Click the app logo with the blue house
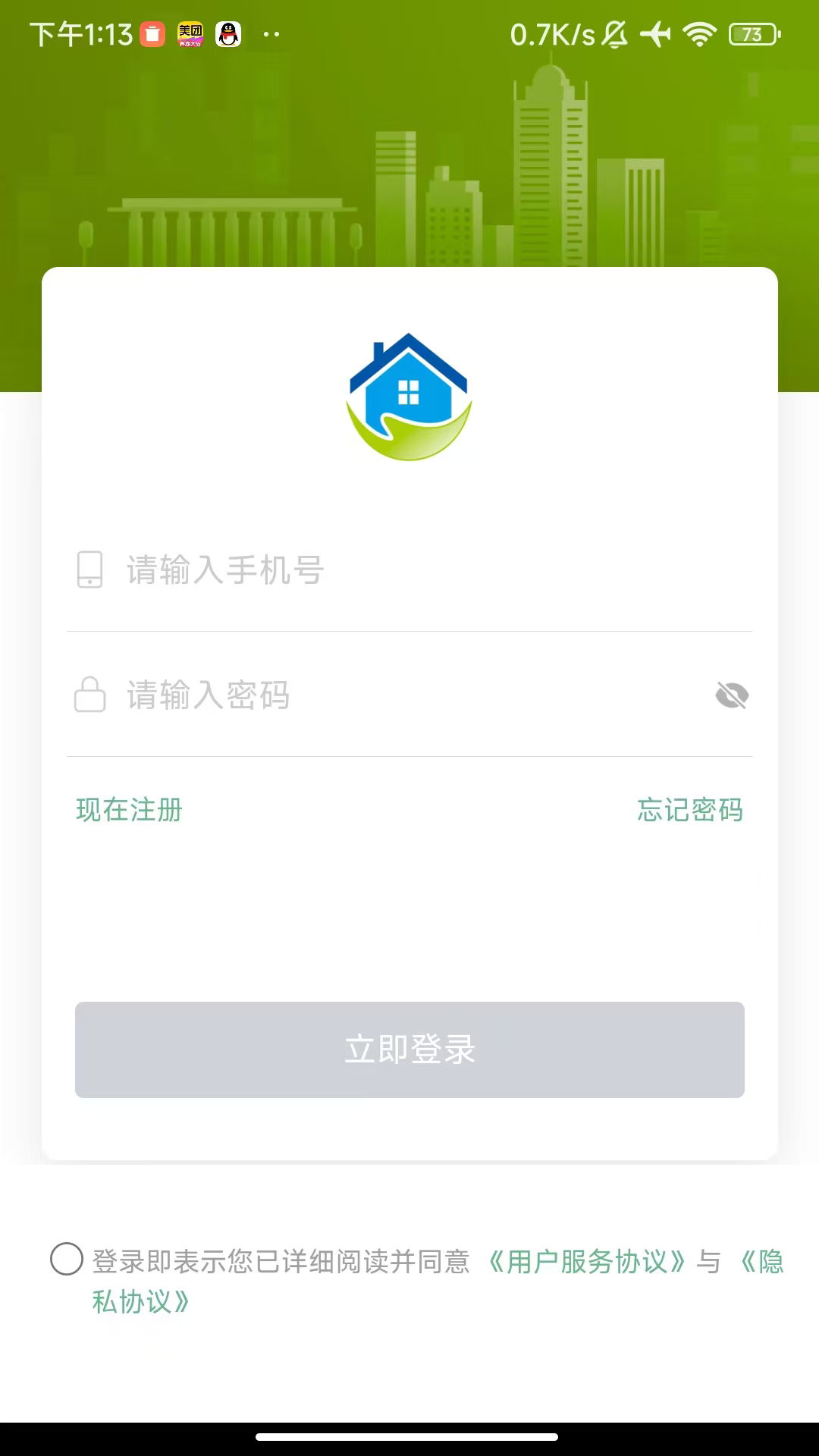This screenshot has width=819, height=1456. point(409,397)
